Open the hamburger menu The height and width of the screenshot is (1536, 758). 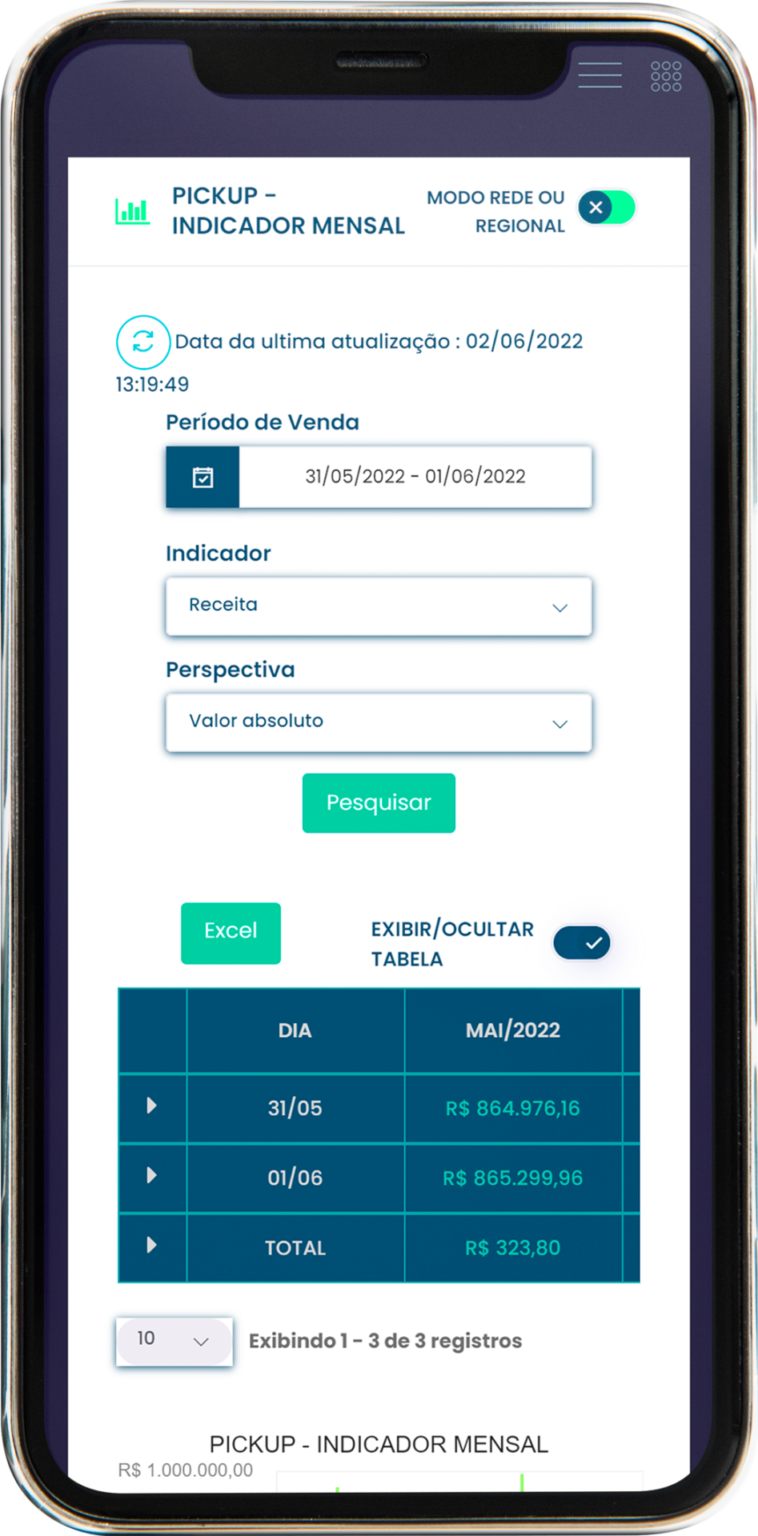[600, 75]
